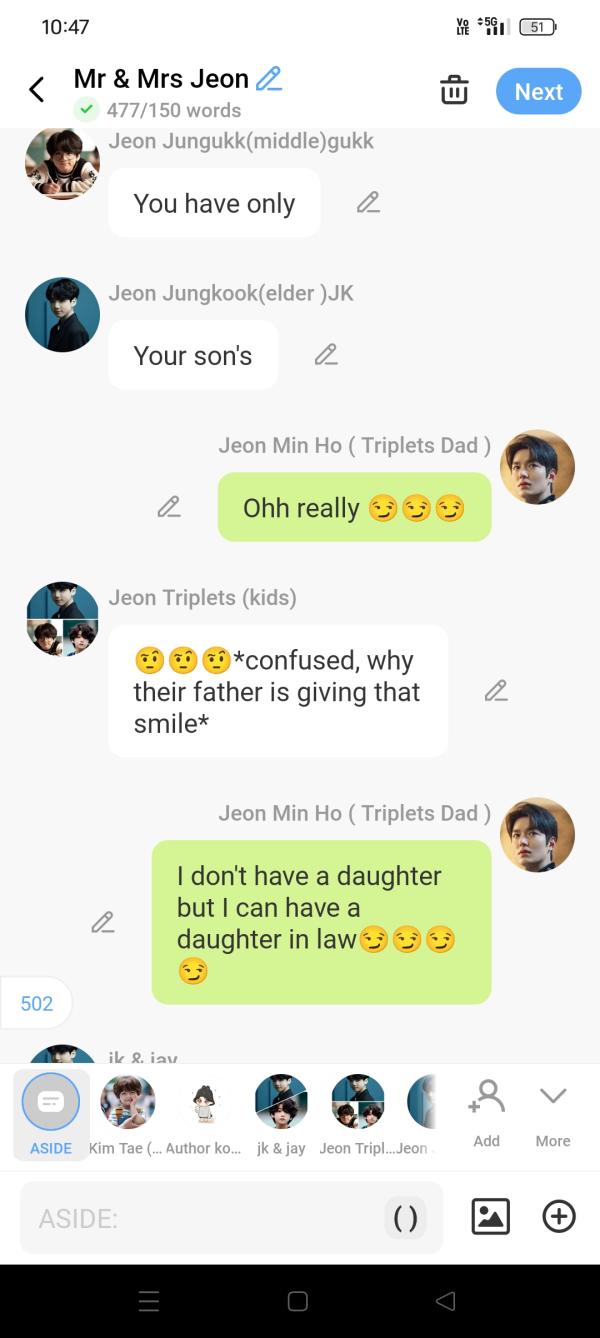Edit the 'I don't have a daughter' message
The image size is (600, 1338).
tap(103, 923)
